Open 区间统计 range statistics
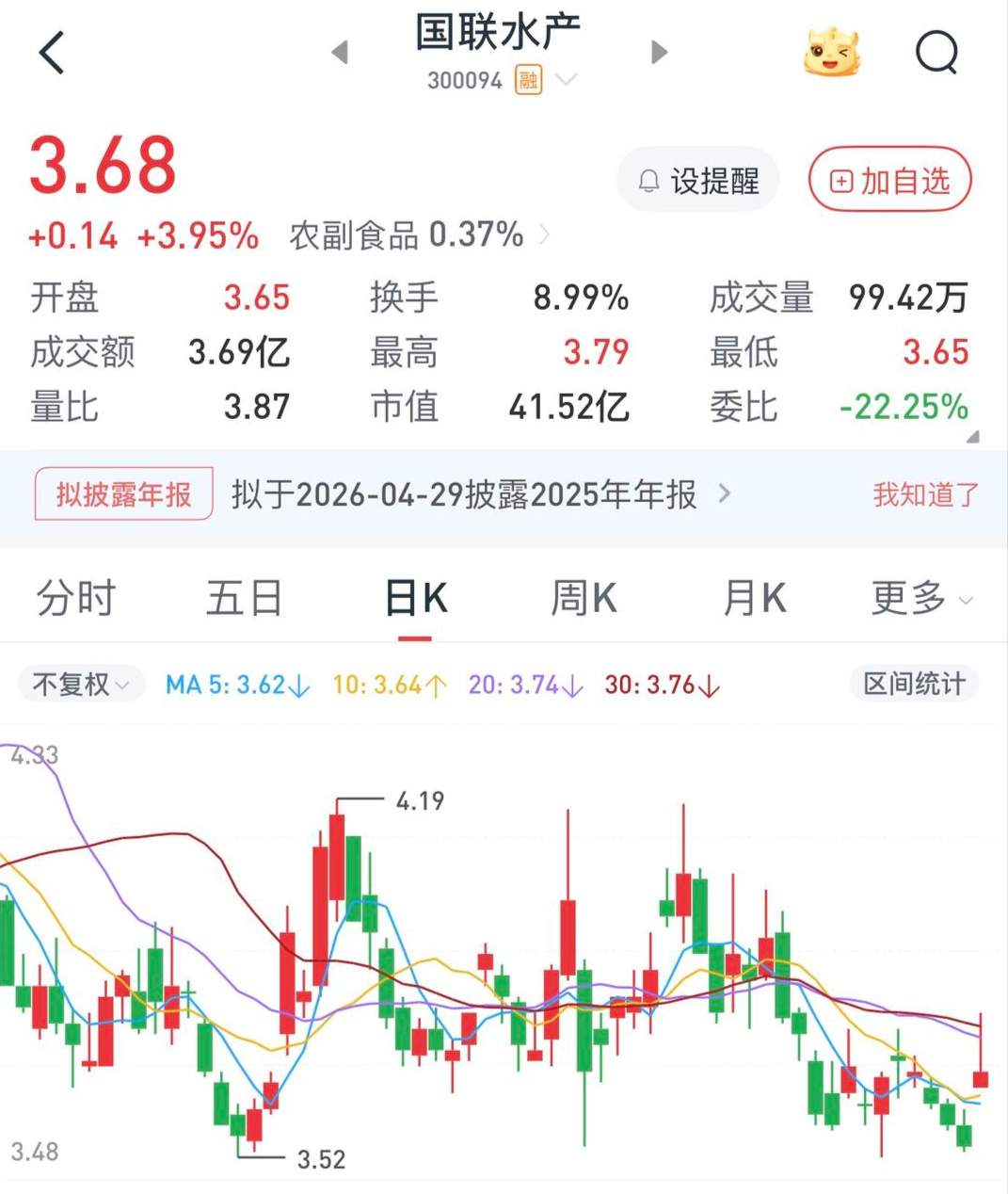Viewport: 1008px width, 1194px height. pos(914,685)
